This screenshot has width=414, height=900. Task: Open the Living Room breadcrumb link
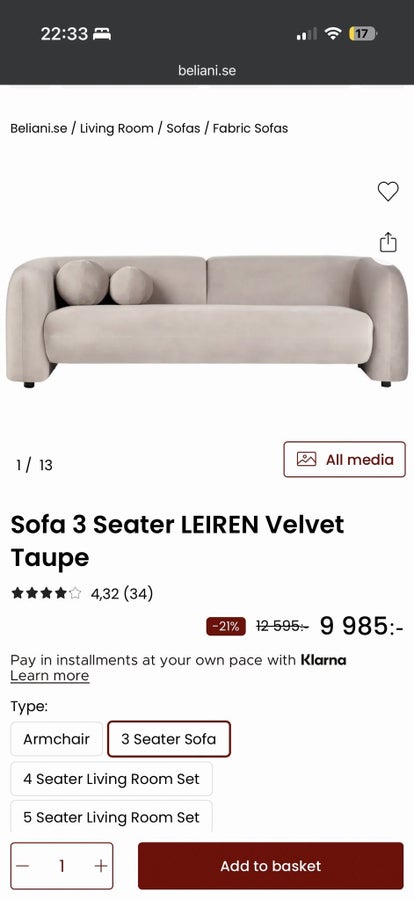[x=117, y=128]
